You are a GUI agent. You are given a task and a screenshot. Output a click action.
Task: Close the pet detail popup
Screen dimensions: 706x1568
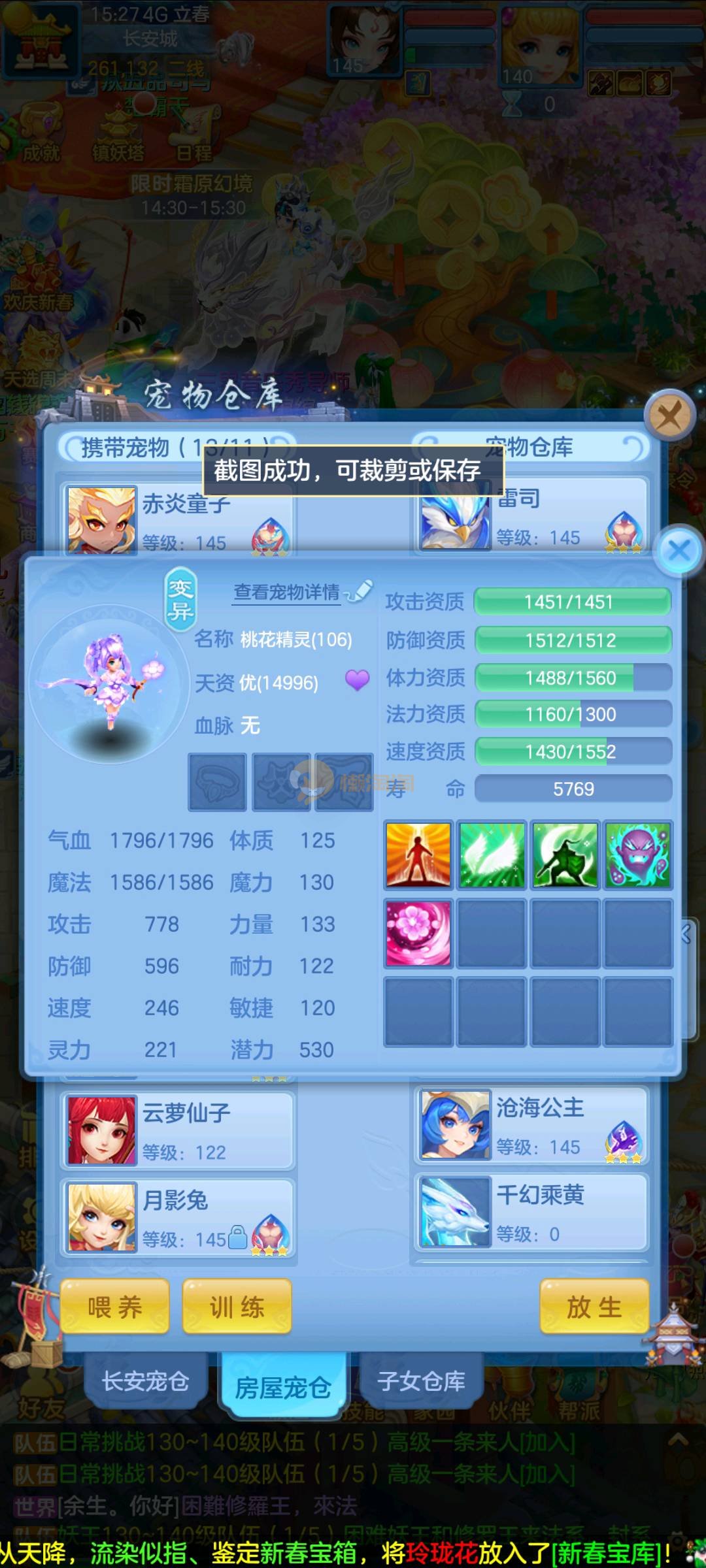click(679, 550)
